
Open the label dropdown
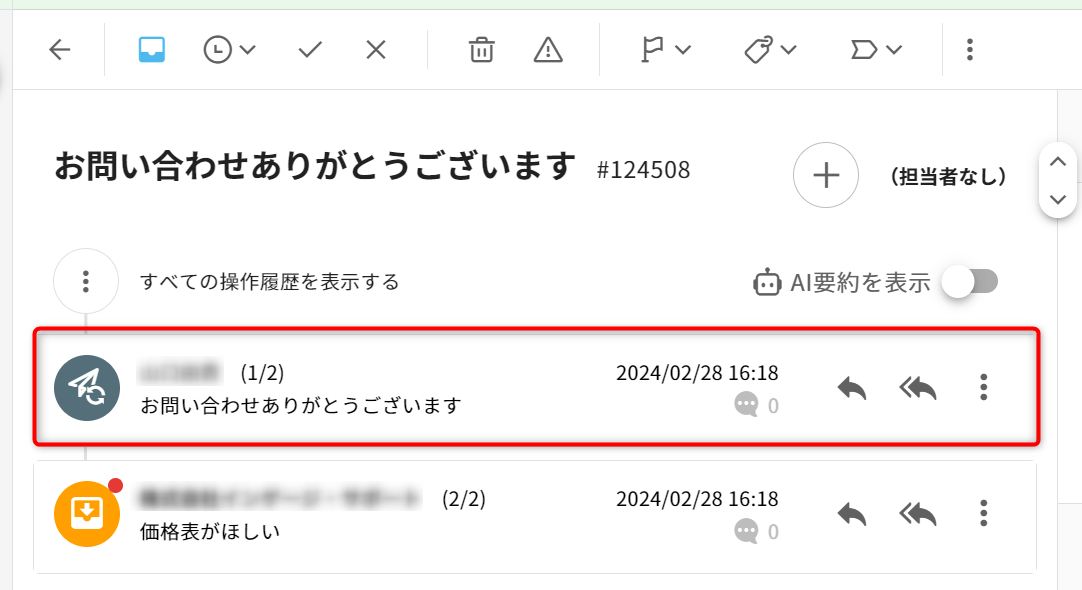coord(876,49)
